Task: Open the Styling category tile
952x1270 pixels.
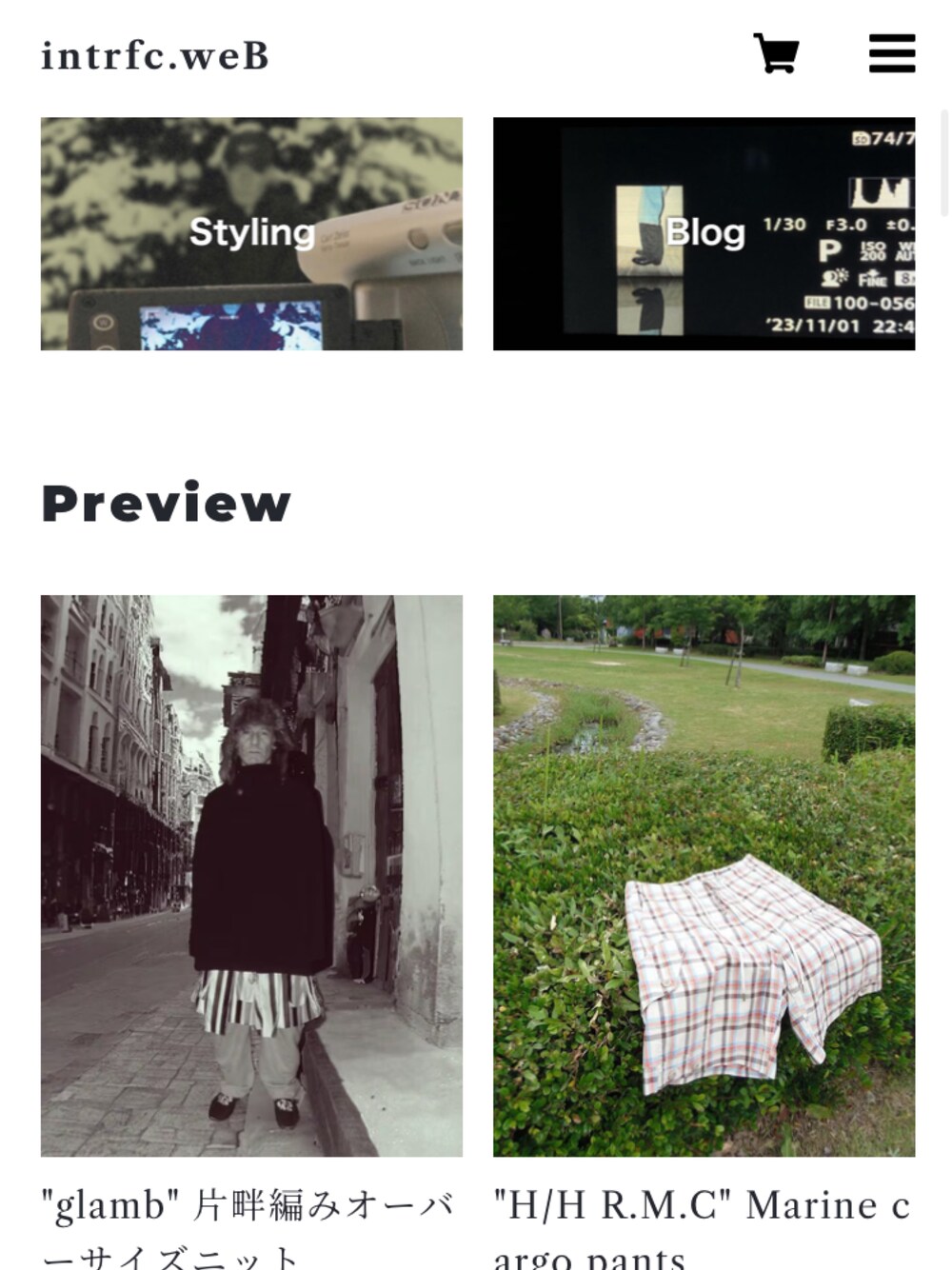Action: click(x=251, y=233)
